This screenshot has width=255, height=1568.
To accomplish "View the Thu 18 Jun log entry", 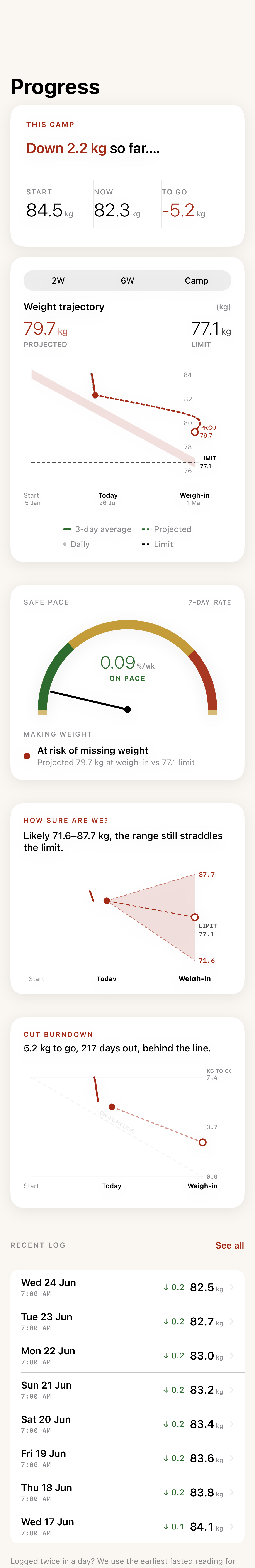I will point(127,1492).
